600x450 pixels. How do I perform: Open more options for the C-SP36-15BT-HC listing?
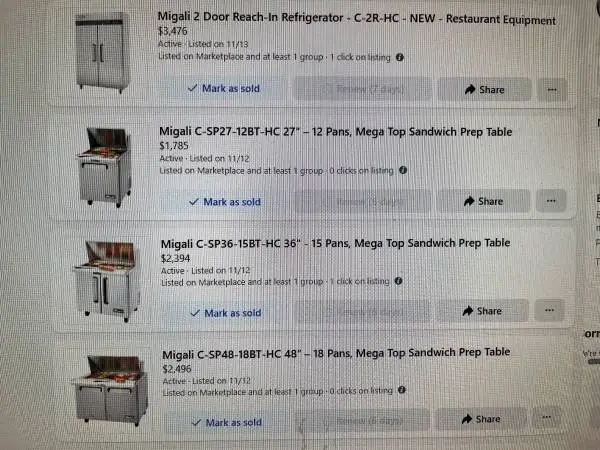[x=548, y=310]
